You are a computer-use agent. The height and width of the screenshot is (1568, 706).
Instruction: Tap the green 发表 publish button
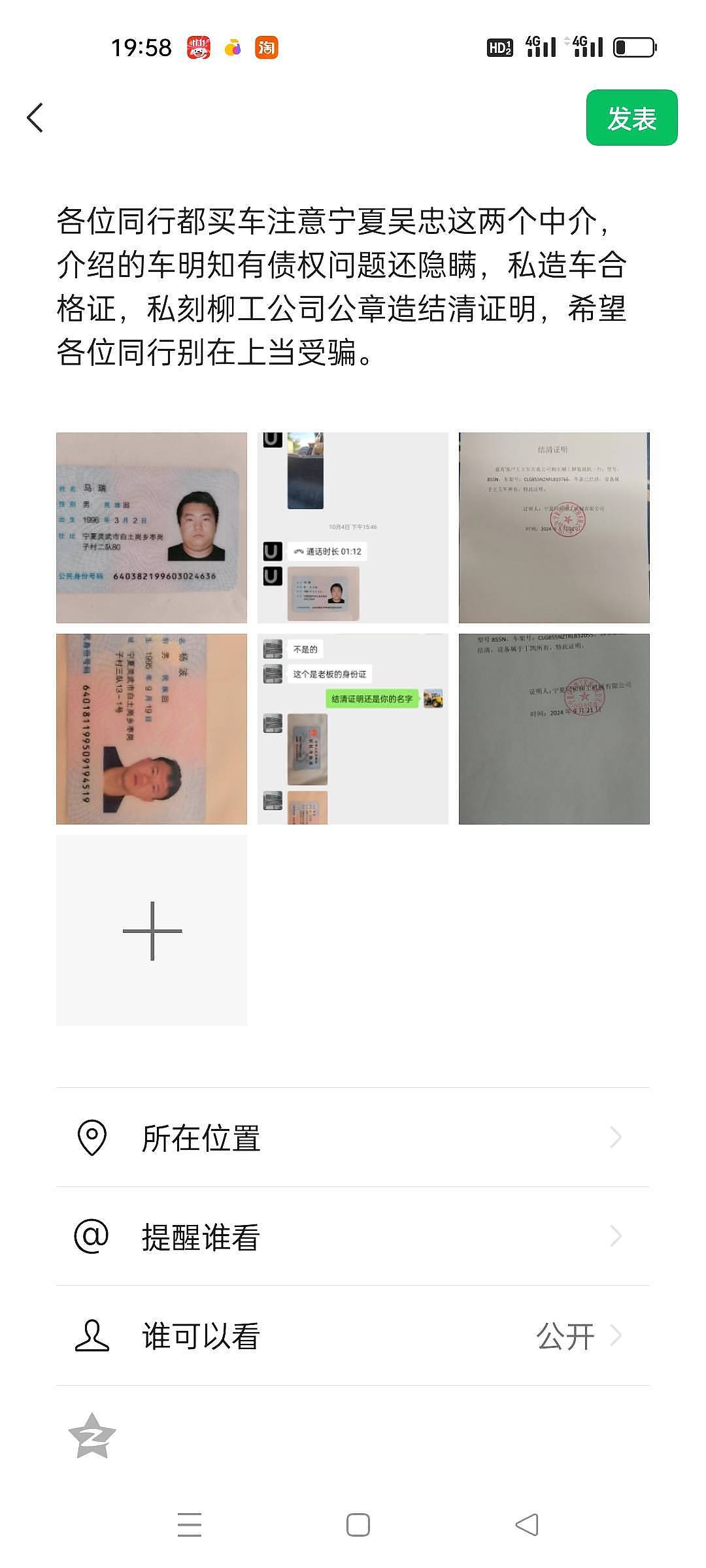coord(631,118)
